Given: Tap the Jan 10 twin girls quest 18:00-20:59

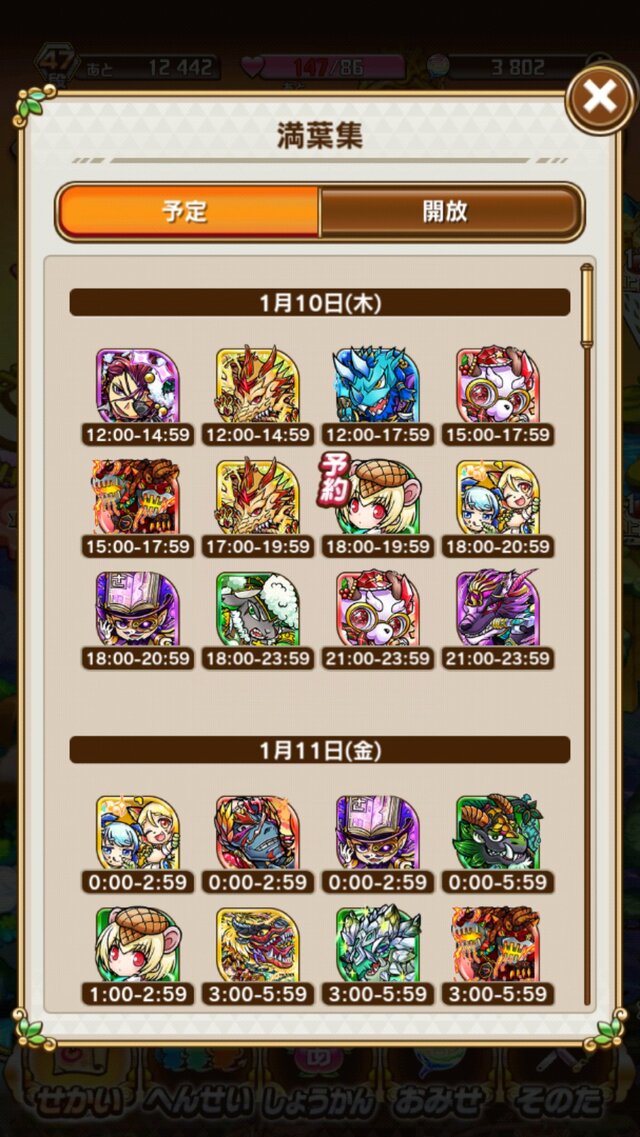Looking at the screenshot, I should tap(497, 498).
